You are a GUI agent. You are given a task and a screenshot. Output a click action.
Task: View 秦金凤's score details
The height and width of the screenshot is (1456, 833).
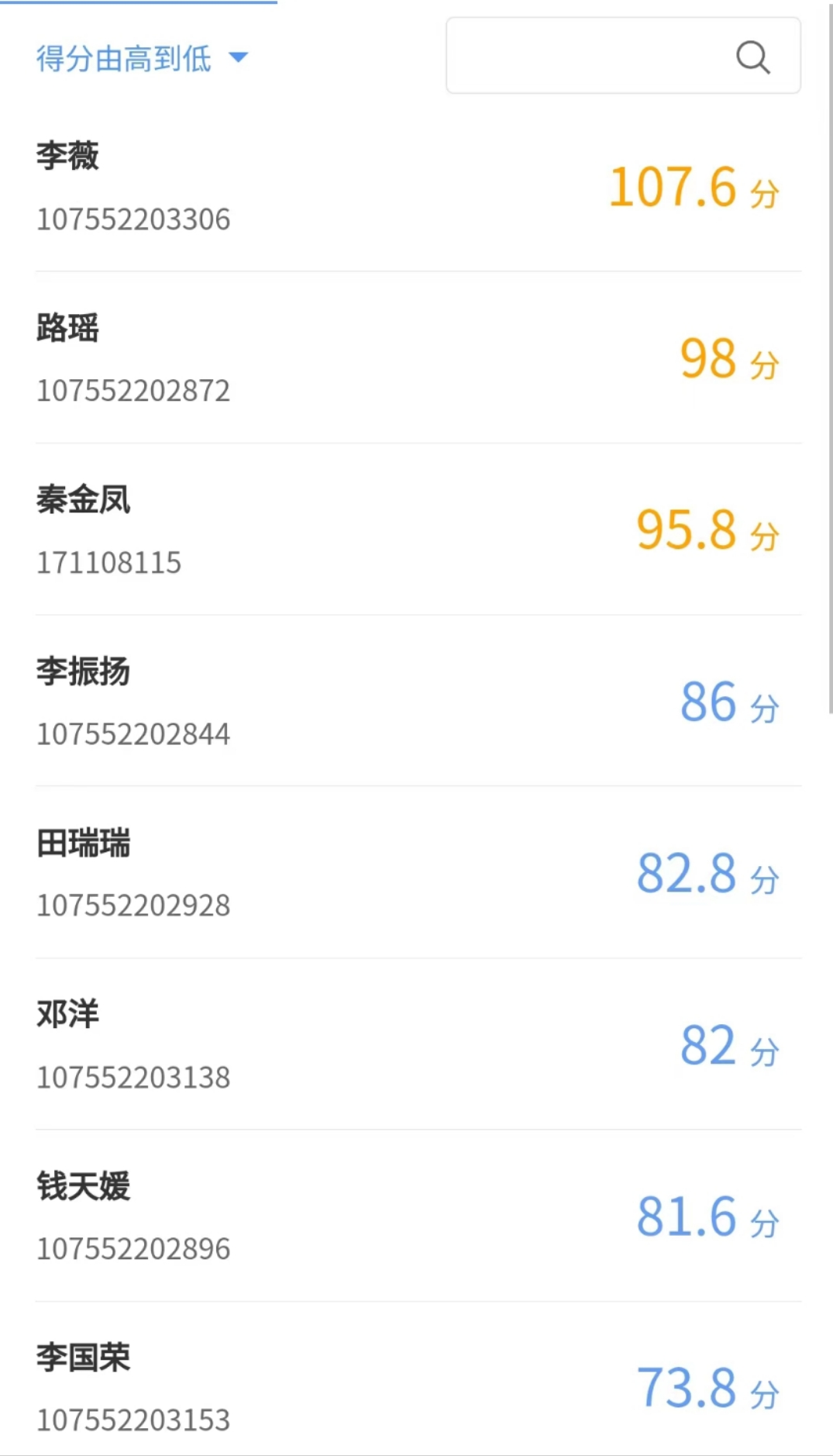tap(417, 530)
